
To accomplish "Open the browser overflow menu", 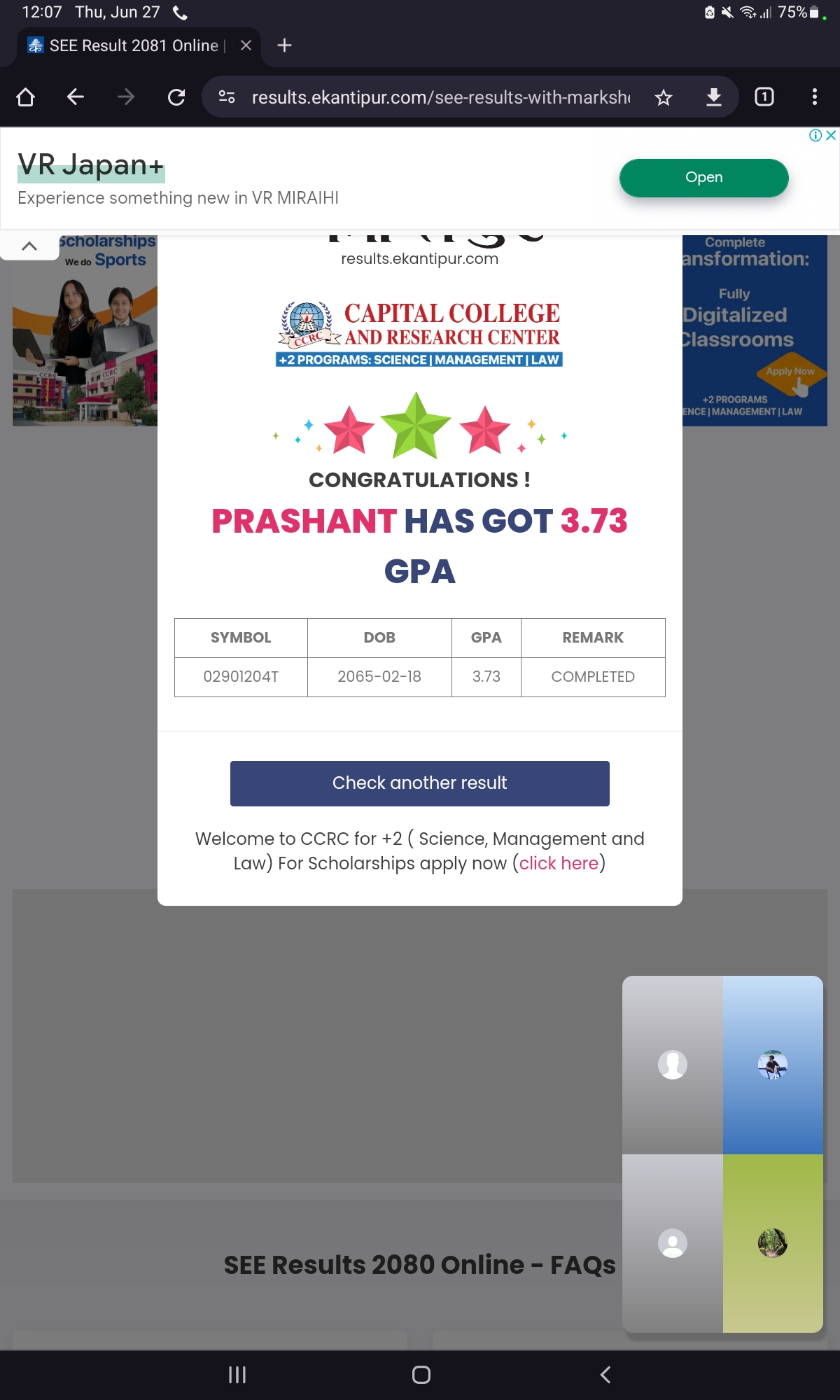I will 814,97.
